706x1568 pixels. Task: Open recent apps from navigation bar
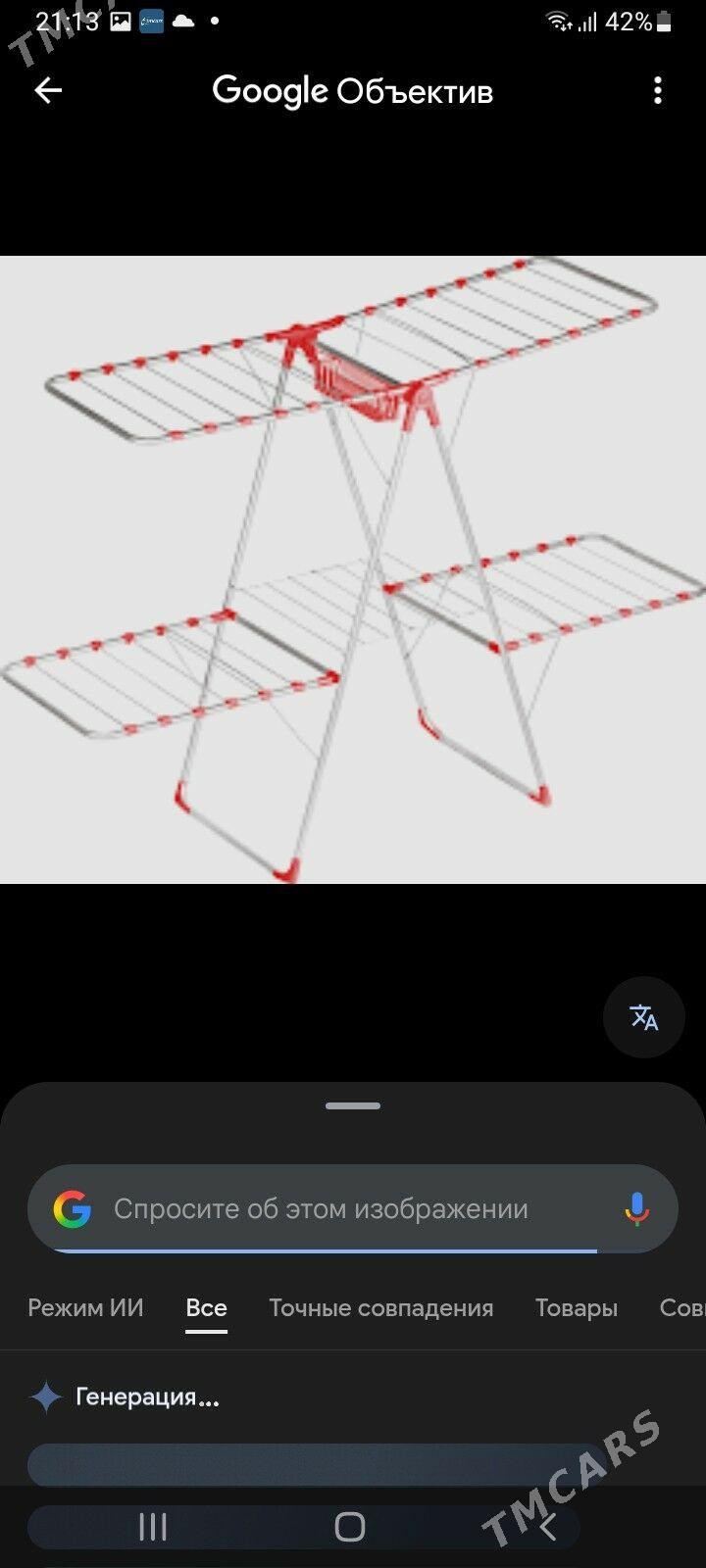(153, 1526)
